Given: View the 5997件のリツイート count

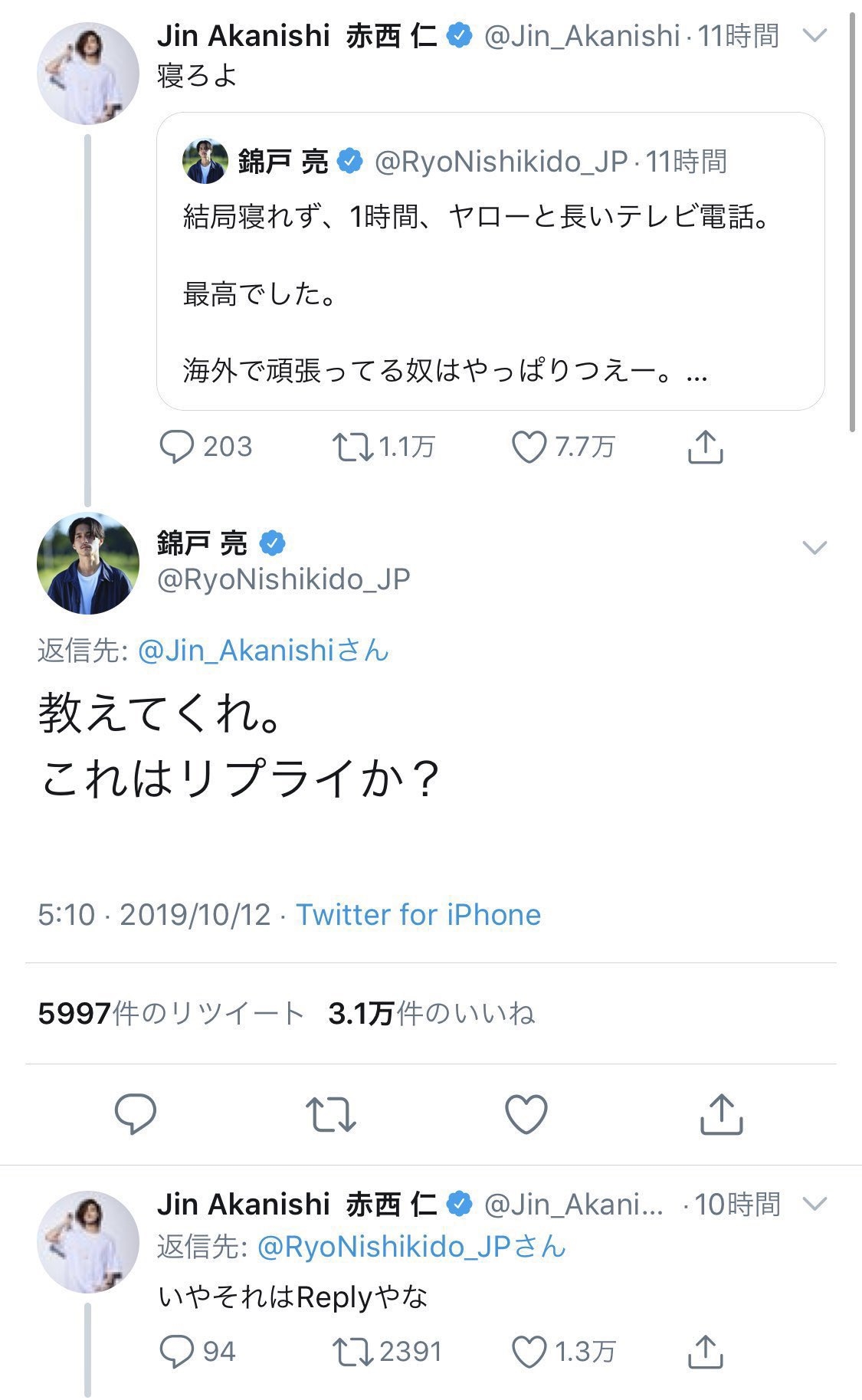Looking at the screenshot, I should pyautogui.click(x=166, y=1011).
